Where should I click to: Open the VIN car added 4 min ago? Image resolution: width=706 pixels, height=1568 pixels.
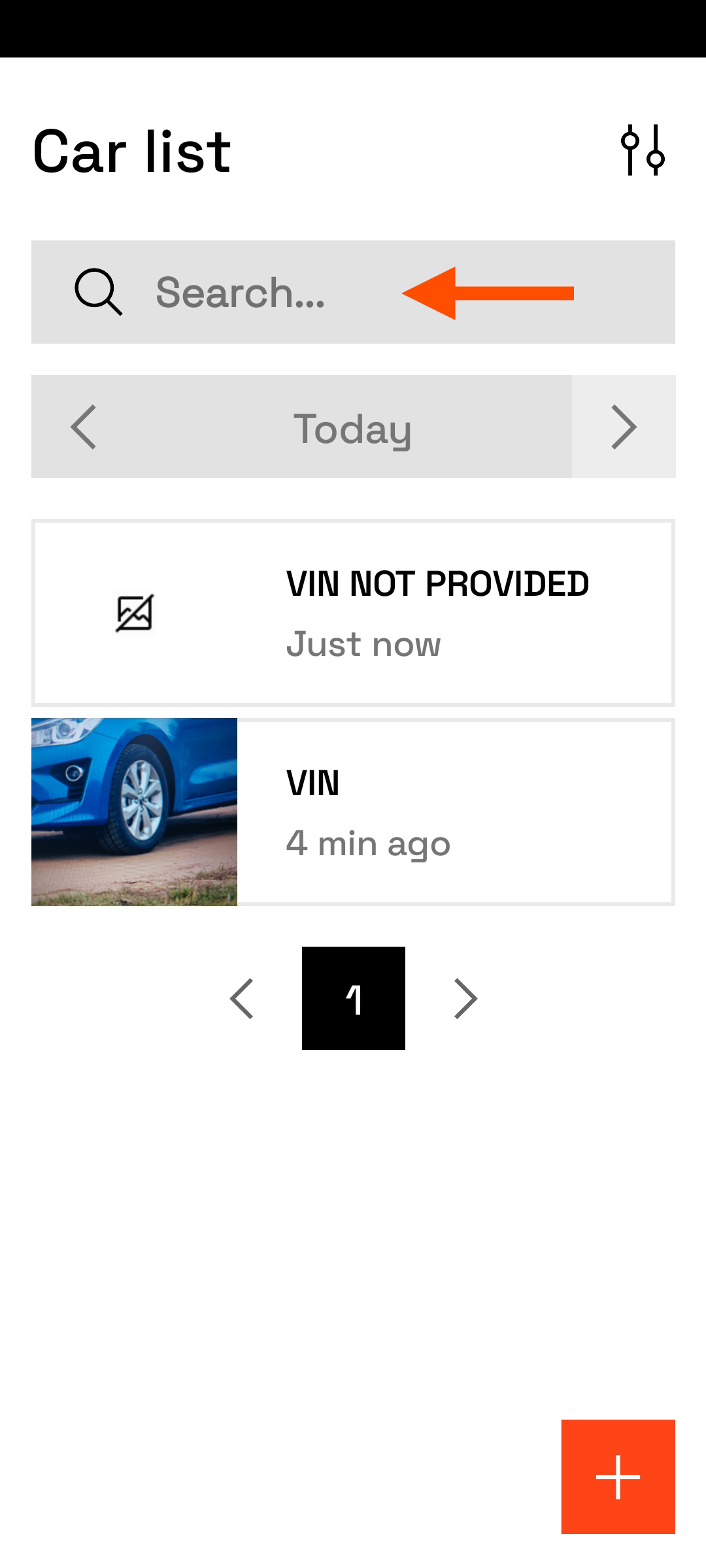pyautogui.click(x=353, y=812)
